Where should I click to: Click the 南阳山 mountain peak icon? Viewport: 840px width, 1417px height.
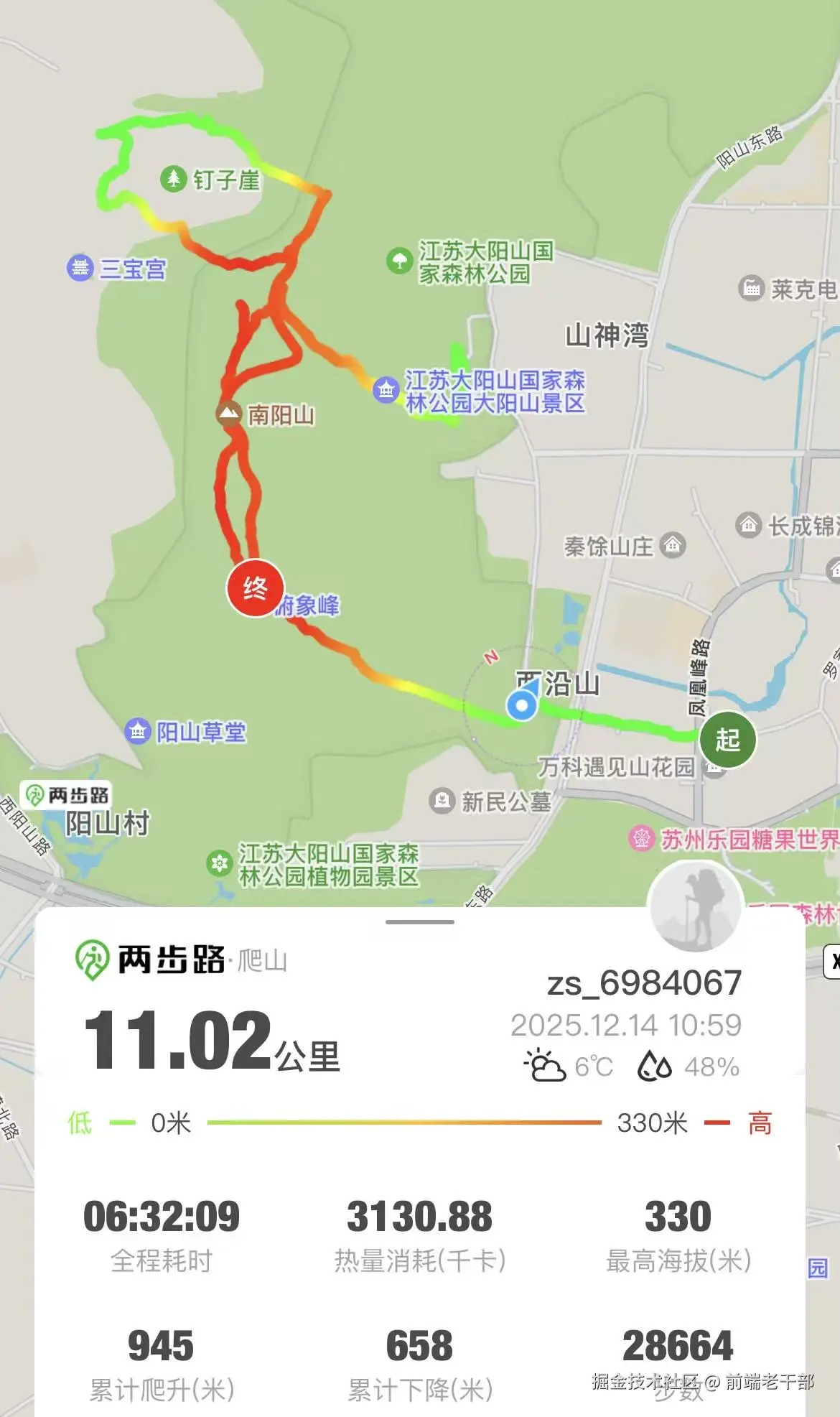tap(228, 412)
